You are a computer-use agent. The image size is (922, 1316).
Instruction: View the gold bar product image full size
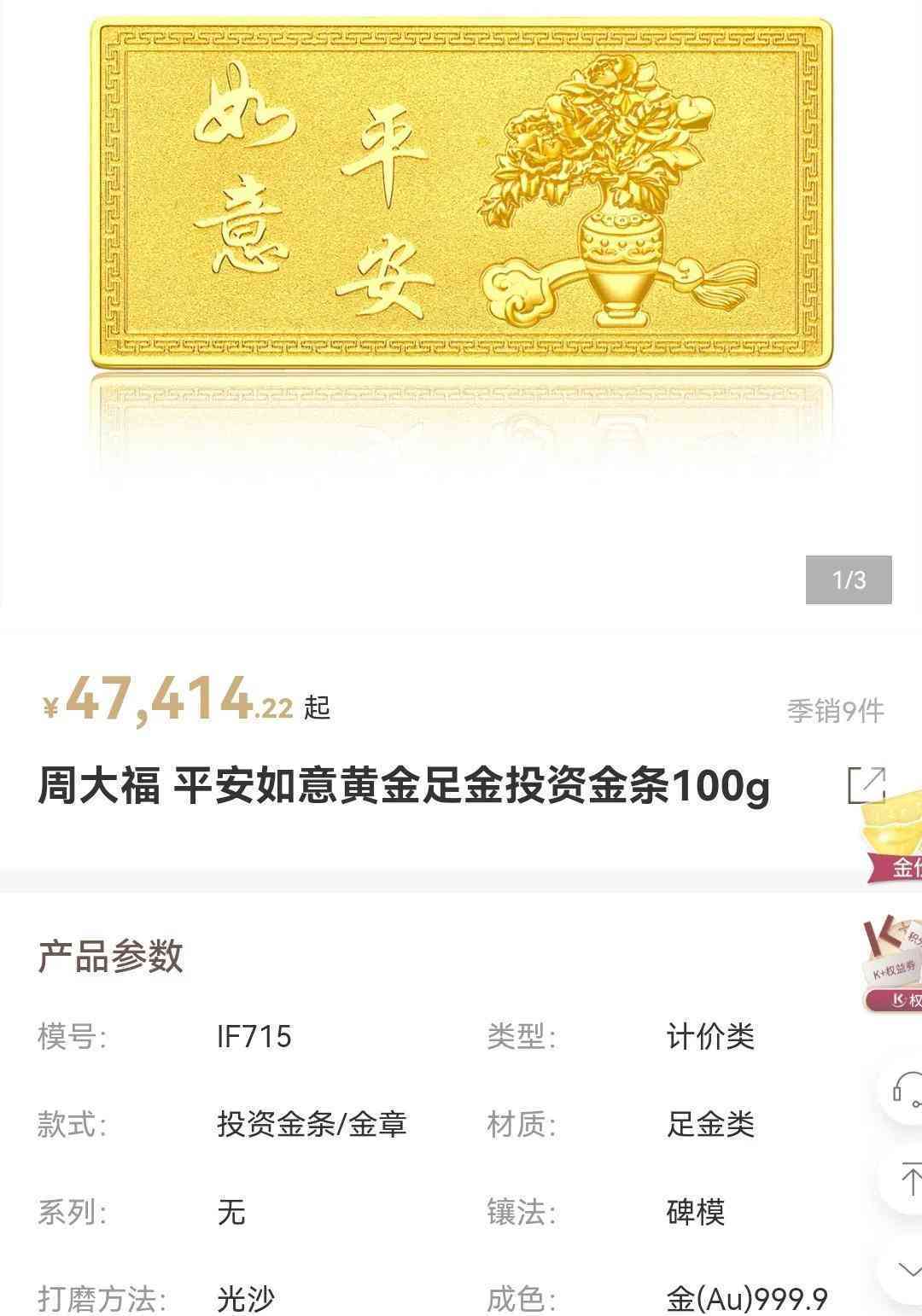point(461,195)
